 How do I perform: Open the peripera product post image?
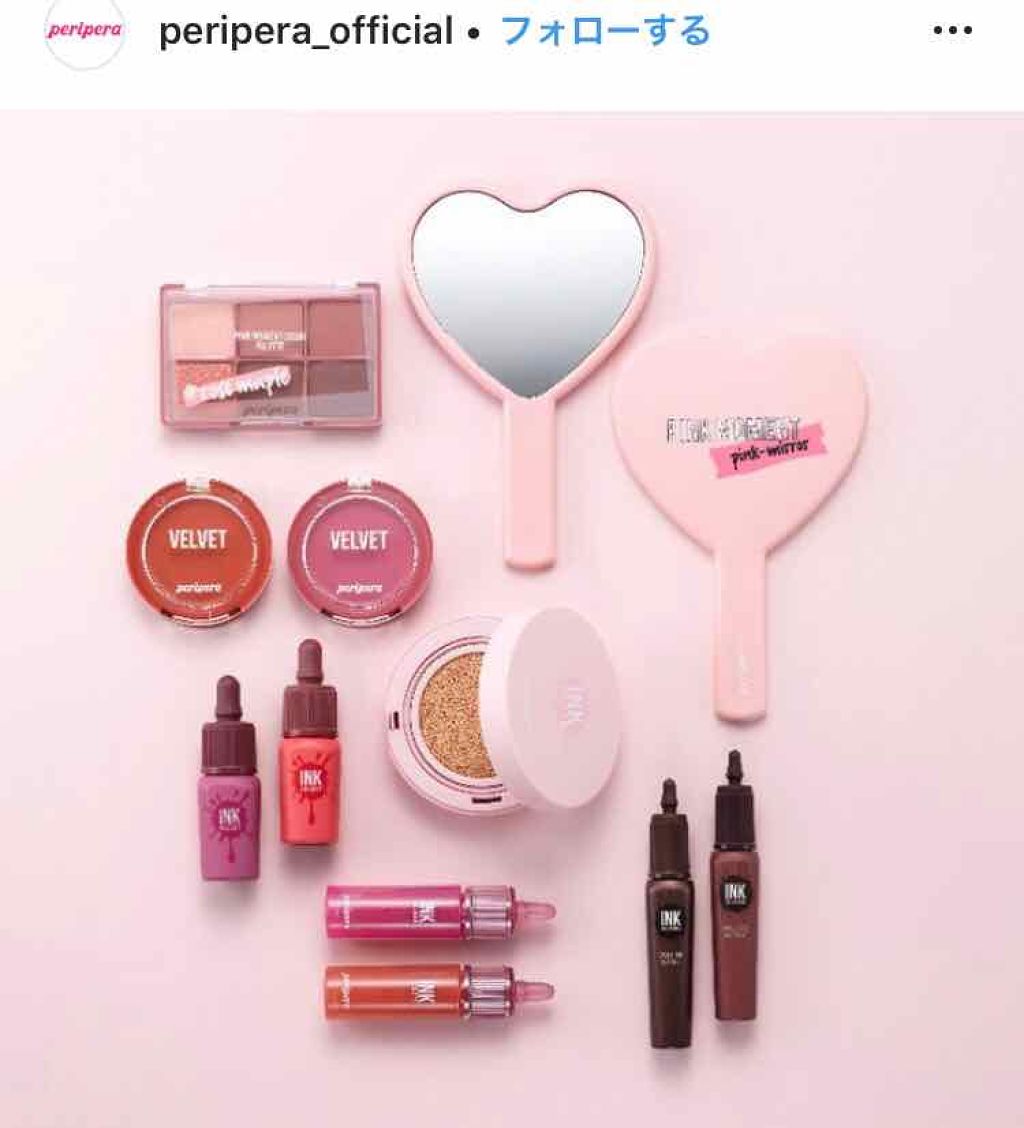512,618
